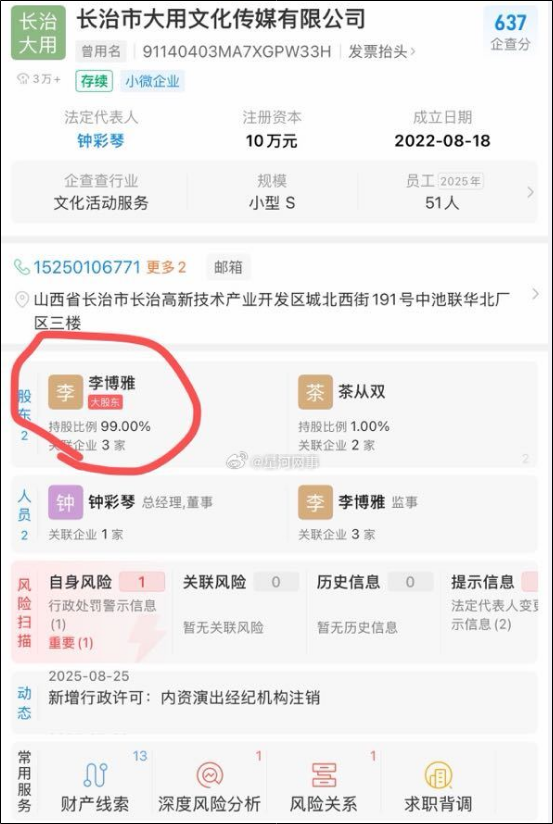This screenshot has height=824, width=553.
Task: Show 更多 2 additional phone numbers
Action: click(166, 267)
